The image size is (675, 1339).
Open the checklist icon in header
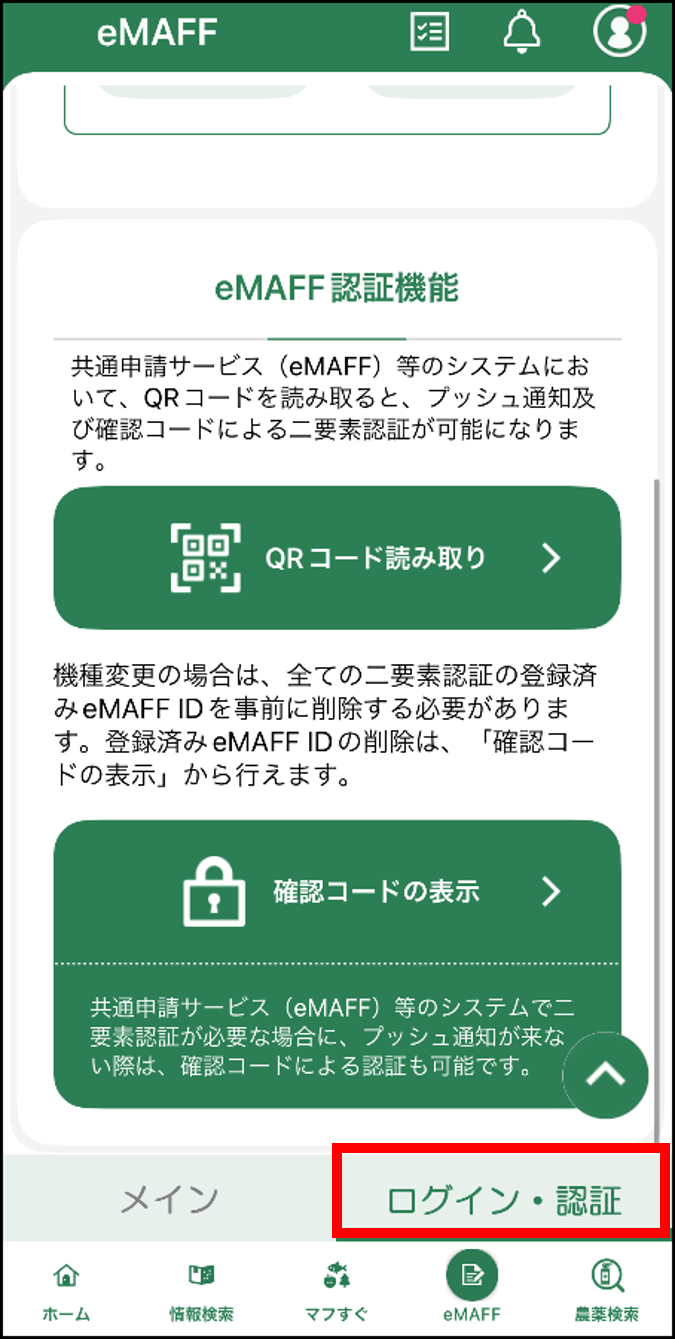click(x=430, y=32)
